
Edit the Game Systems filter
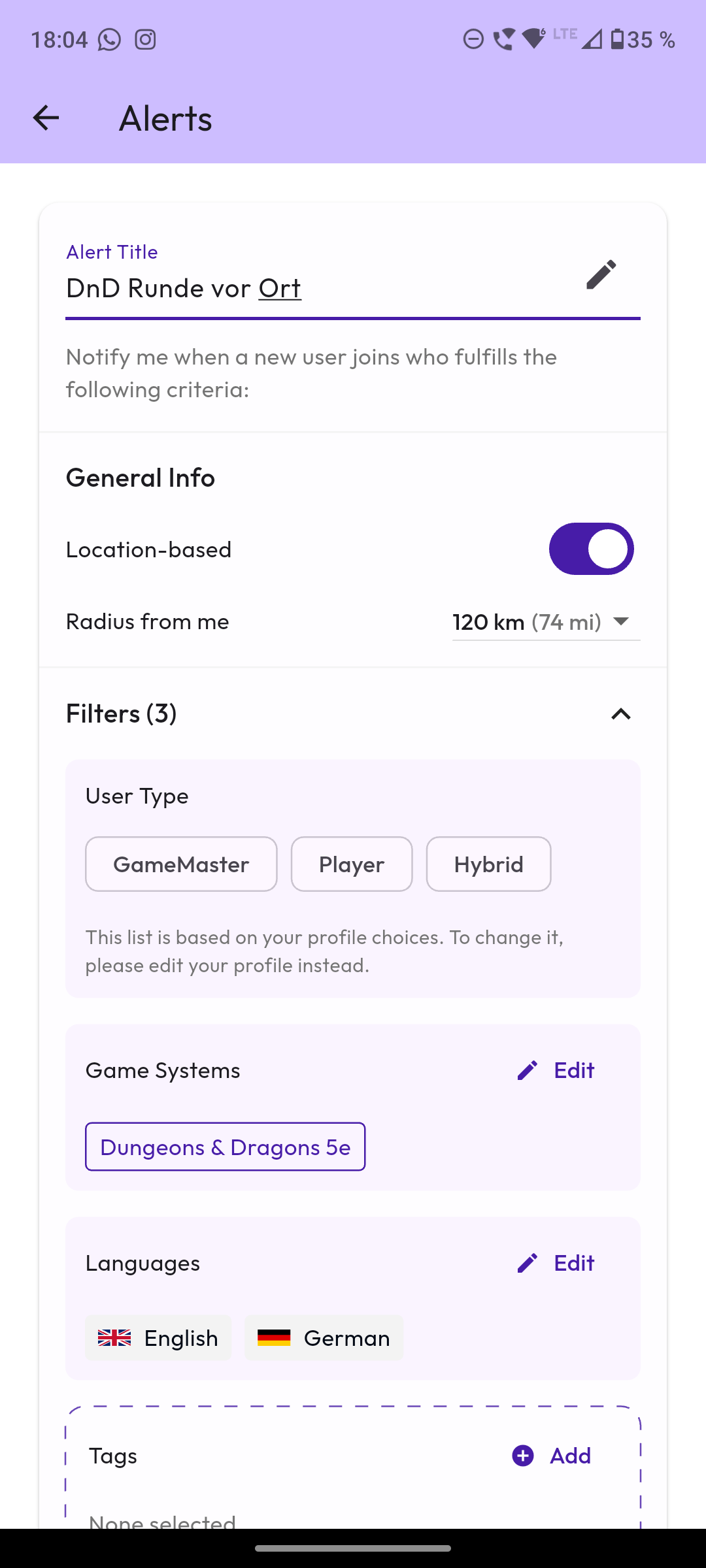(x=555, y=1070)
